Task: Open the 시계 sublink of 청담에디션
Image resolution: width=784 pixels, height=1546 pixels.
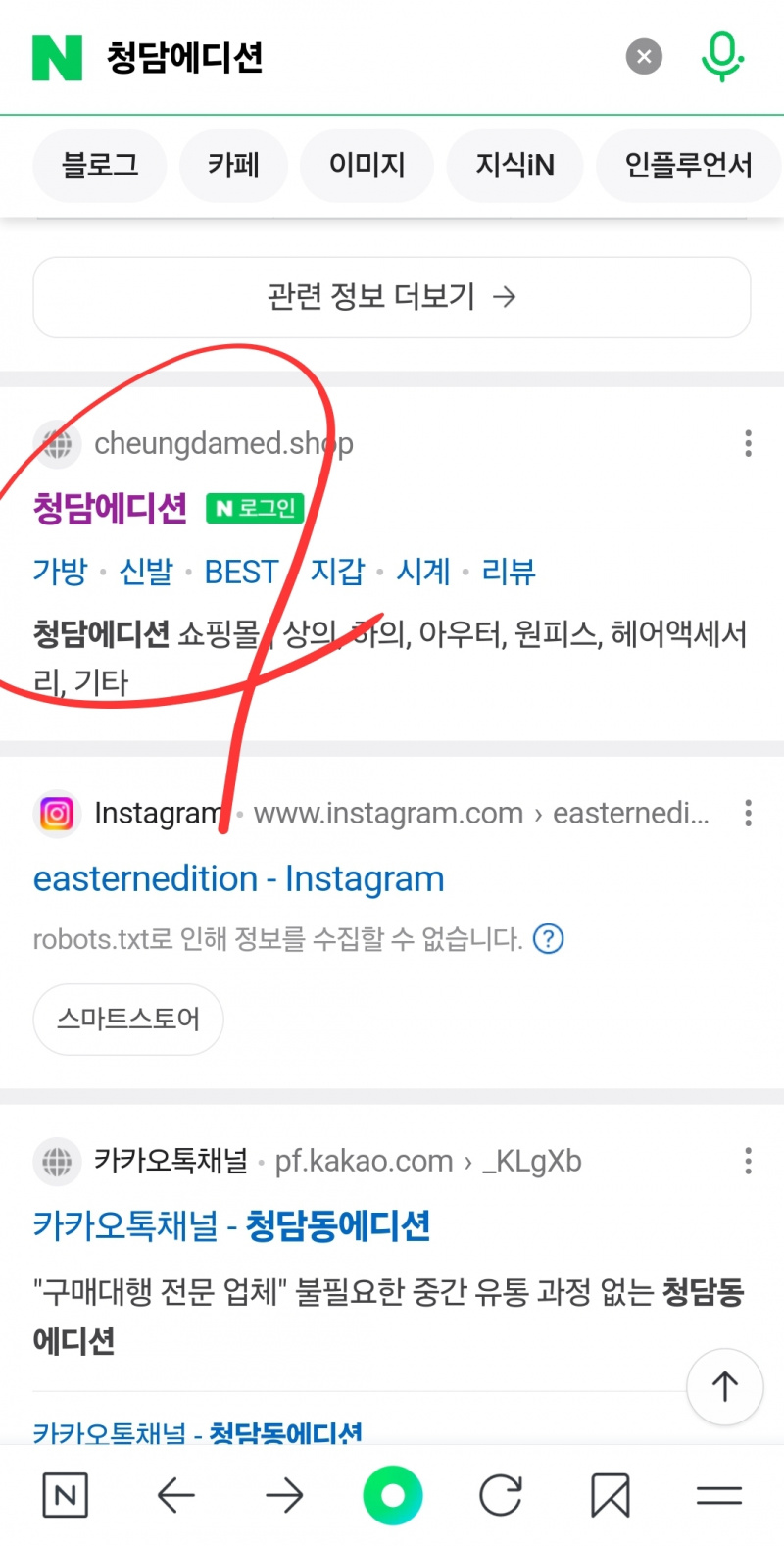Action: (423, 572)
